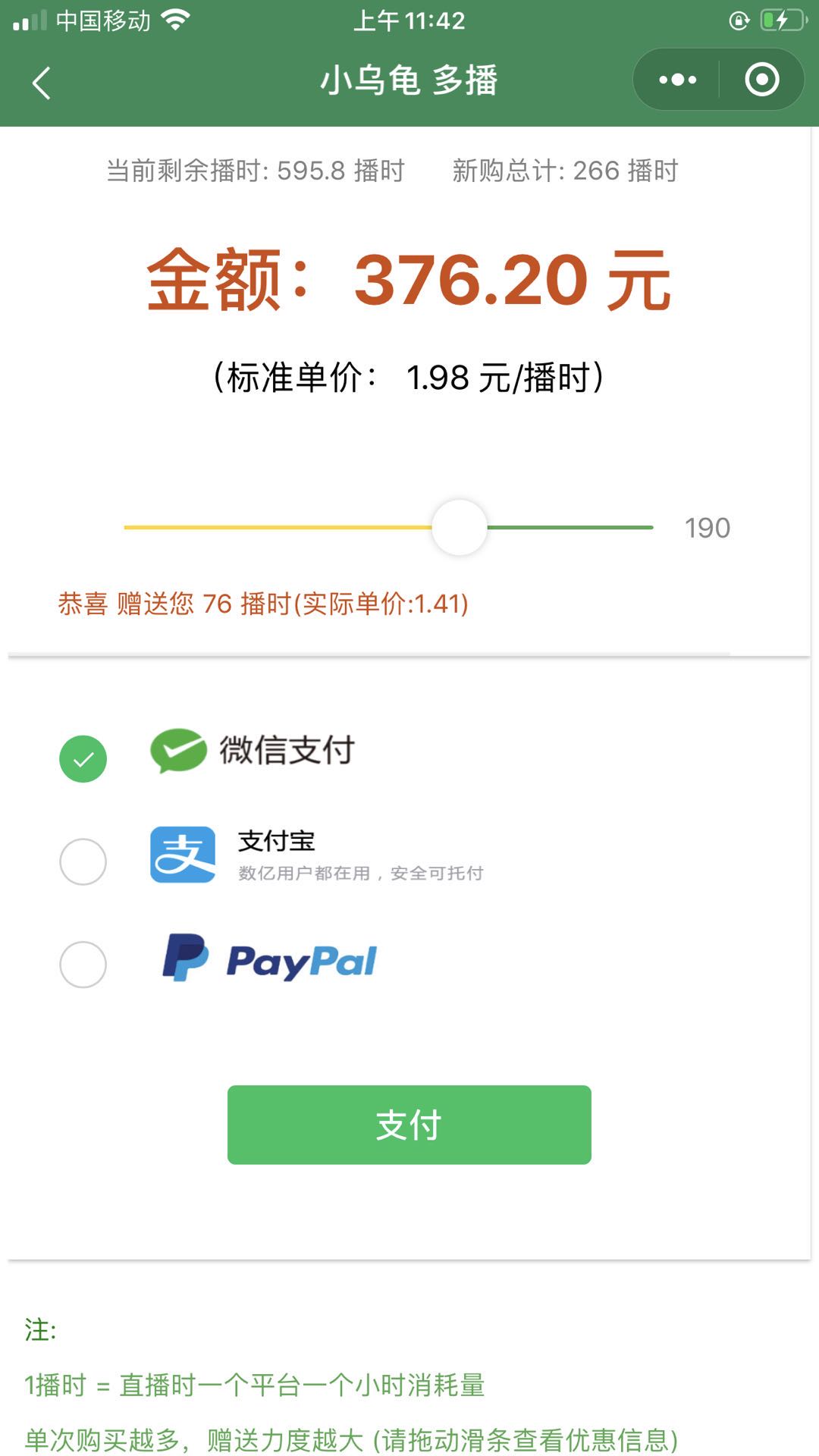Go back using the top-left arrow
The image size is (819, 1456).
[42, 83]
